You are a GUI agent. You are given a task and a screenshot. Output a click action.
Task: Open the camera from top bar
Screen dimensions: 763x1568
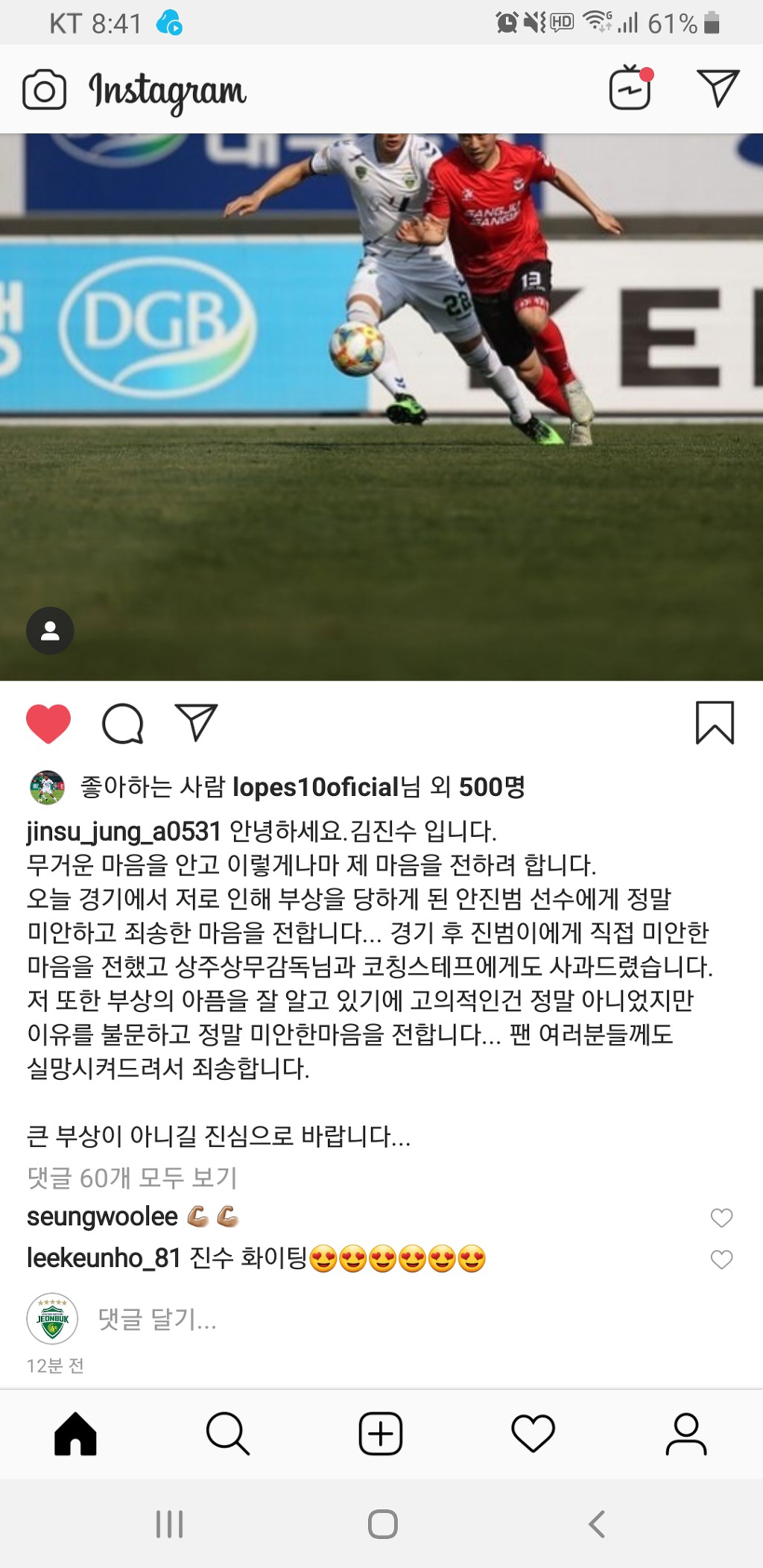pos(44,90)
